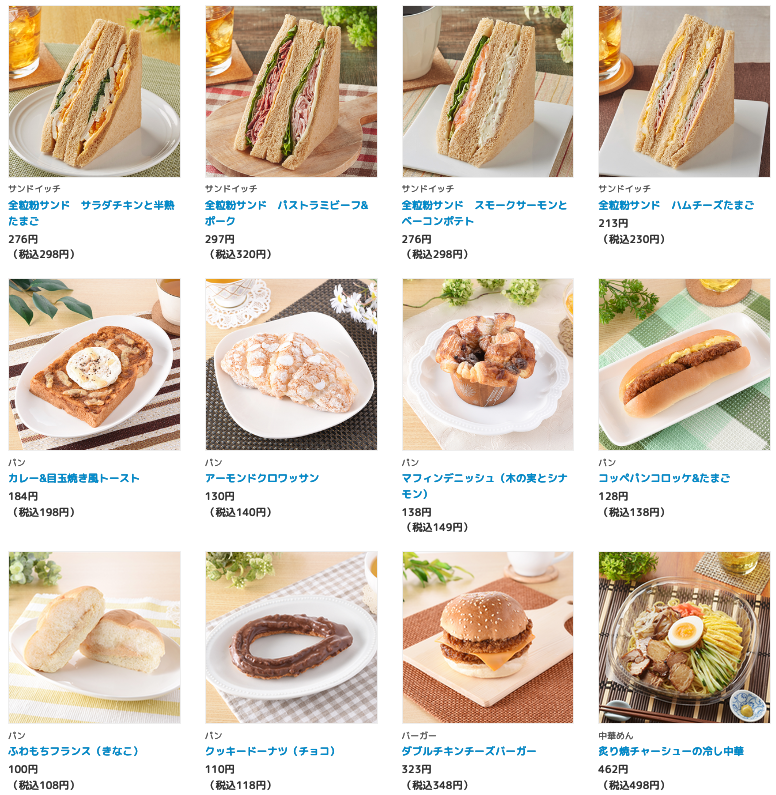Open 全粒粉サンド パストラミビーフ&ポーク link
Screen dimensions: 776x795
[286, 205]
